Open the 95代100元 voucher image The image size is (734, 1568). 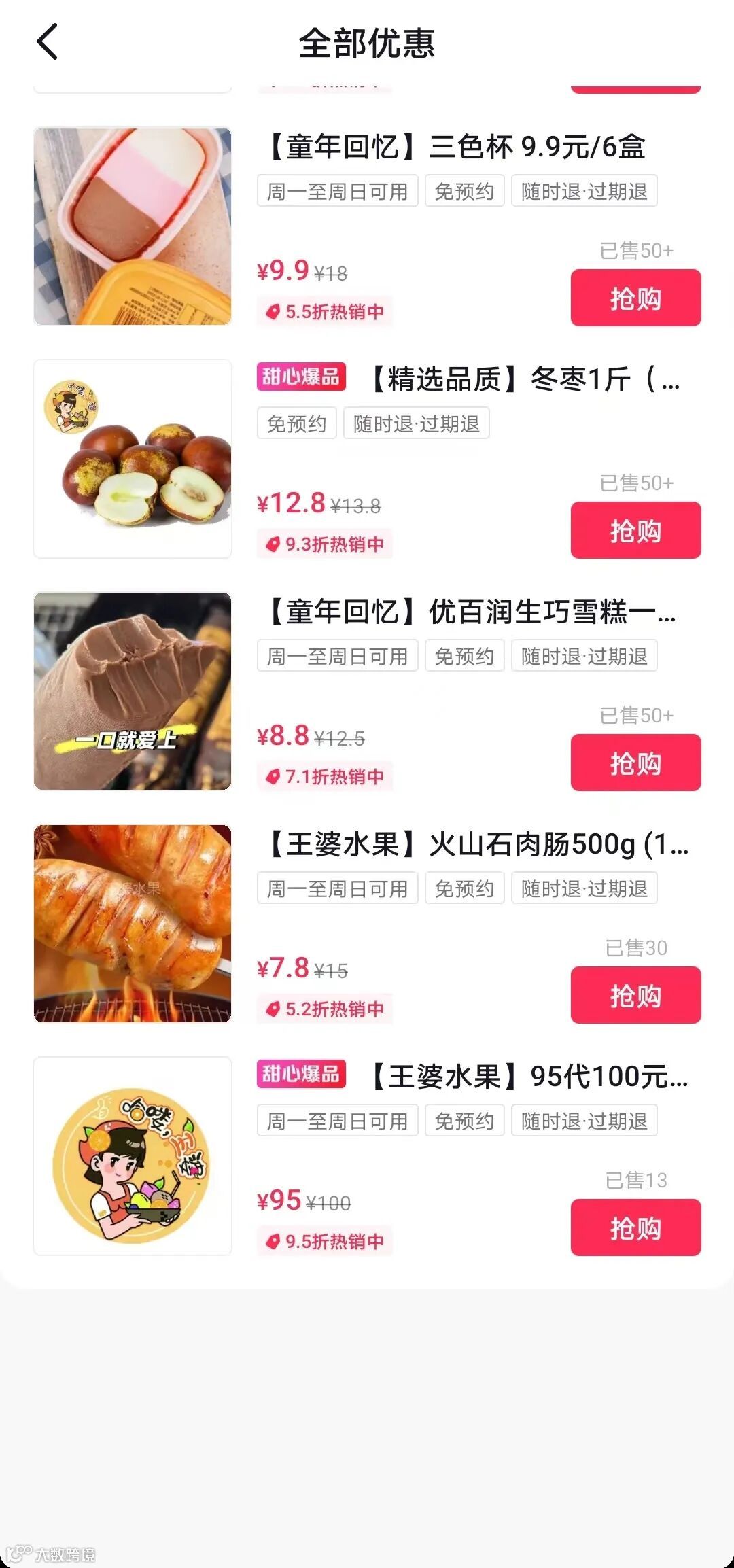click(133, 1156)
